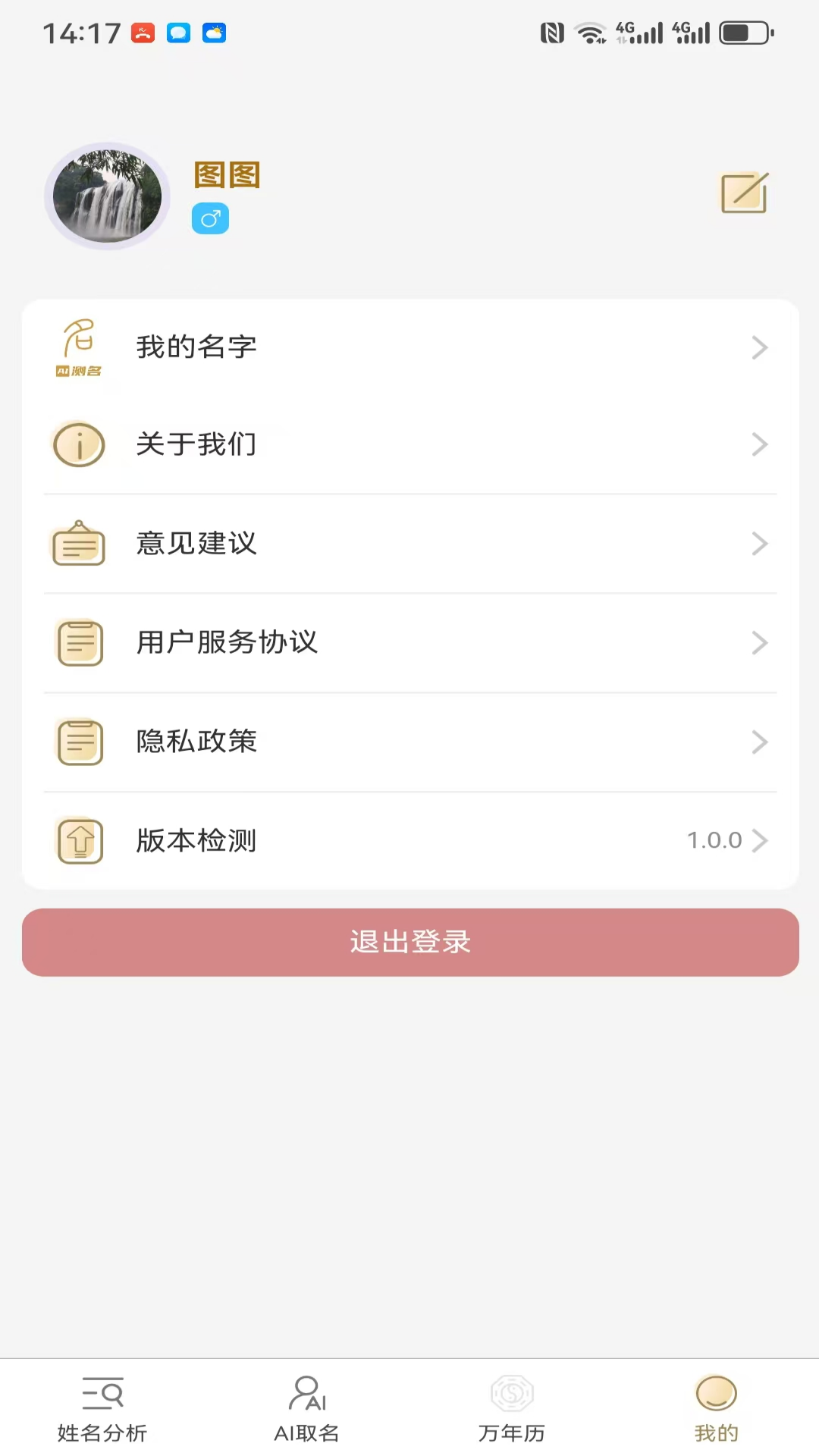Tap the male gender badge under 图图
The image size is (819, 1456).
210,218
